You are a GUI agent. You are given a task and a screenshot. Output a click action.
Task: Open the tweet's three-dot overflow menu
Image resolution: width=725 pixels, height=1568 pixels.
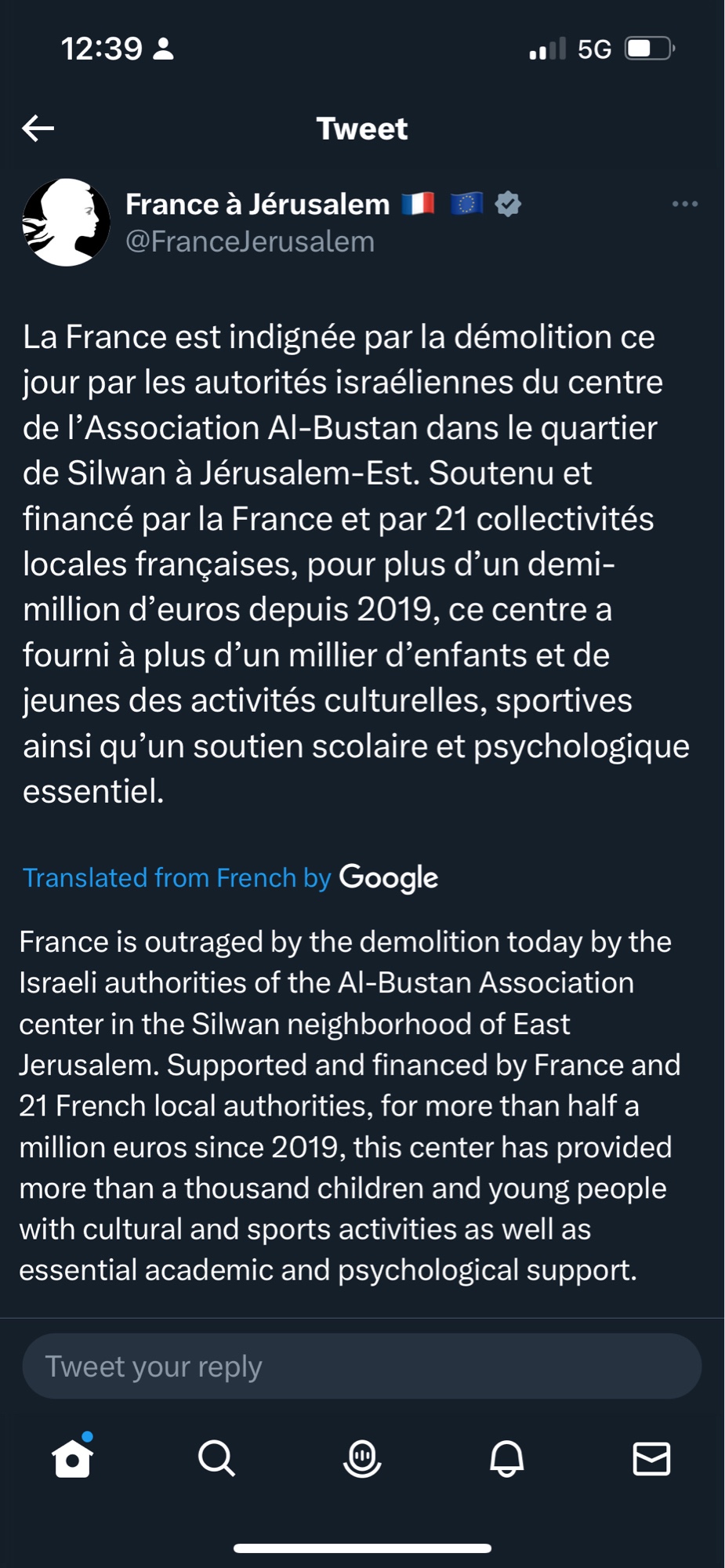point(684,204)
